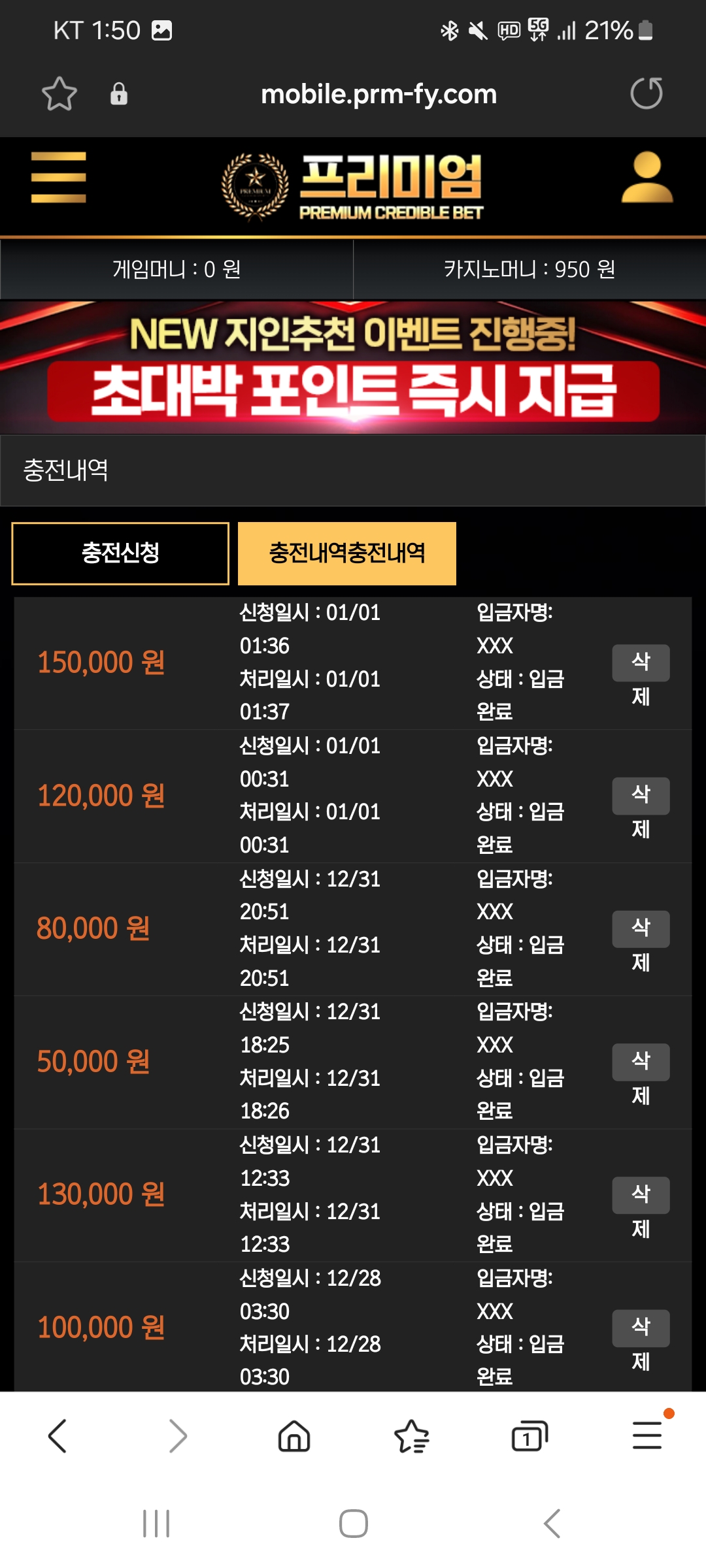706x1568 pixels.
Task: Open the browser home page
Action: pos(294,1436)
